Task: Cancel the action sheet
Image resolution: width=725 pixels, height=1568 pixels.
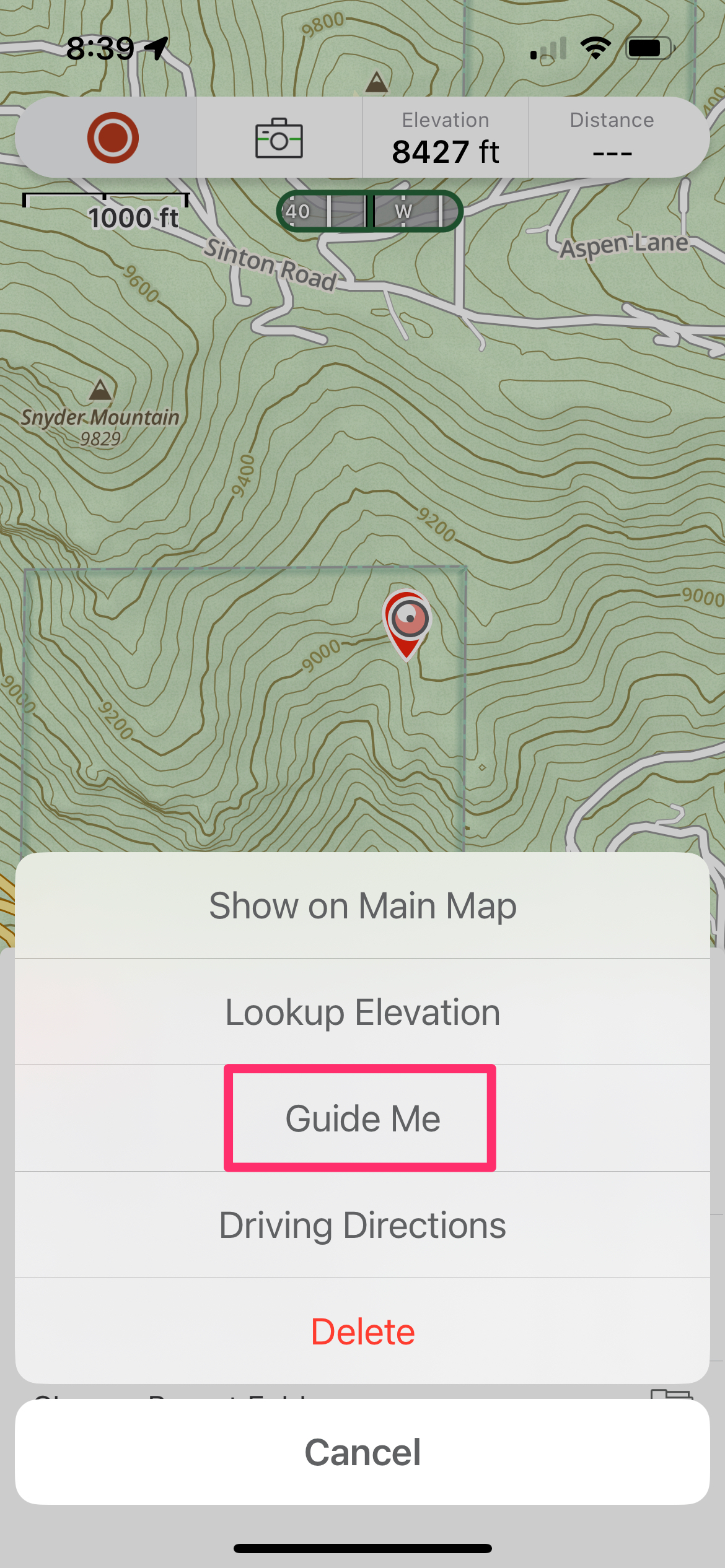Action: pos(362,1452)
